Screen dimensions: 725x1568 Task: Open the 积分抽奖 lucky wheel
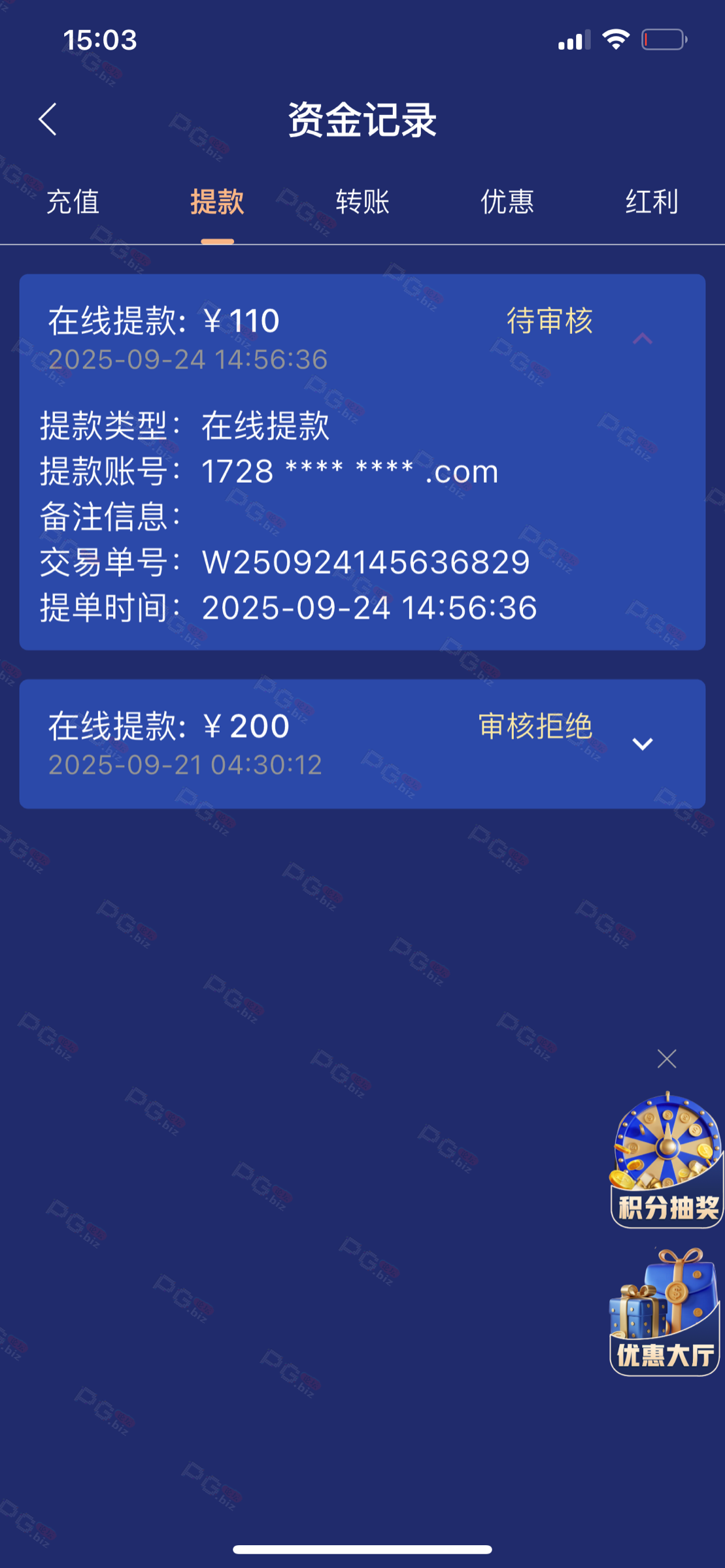666,1160
